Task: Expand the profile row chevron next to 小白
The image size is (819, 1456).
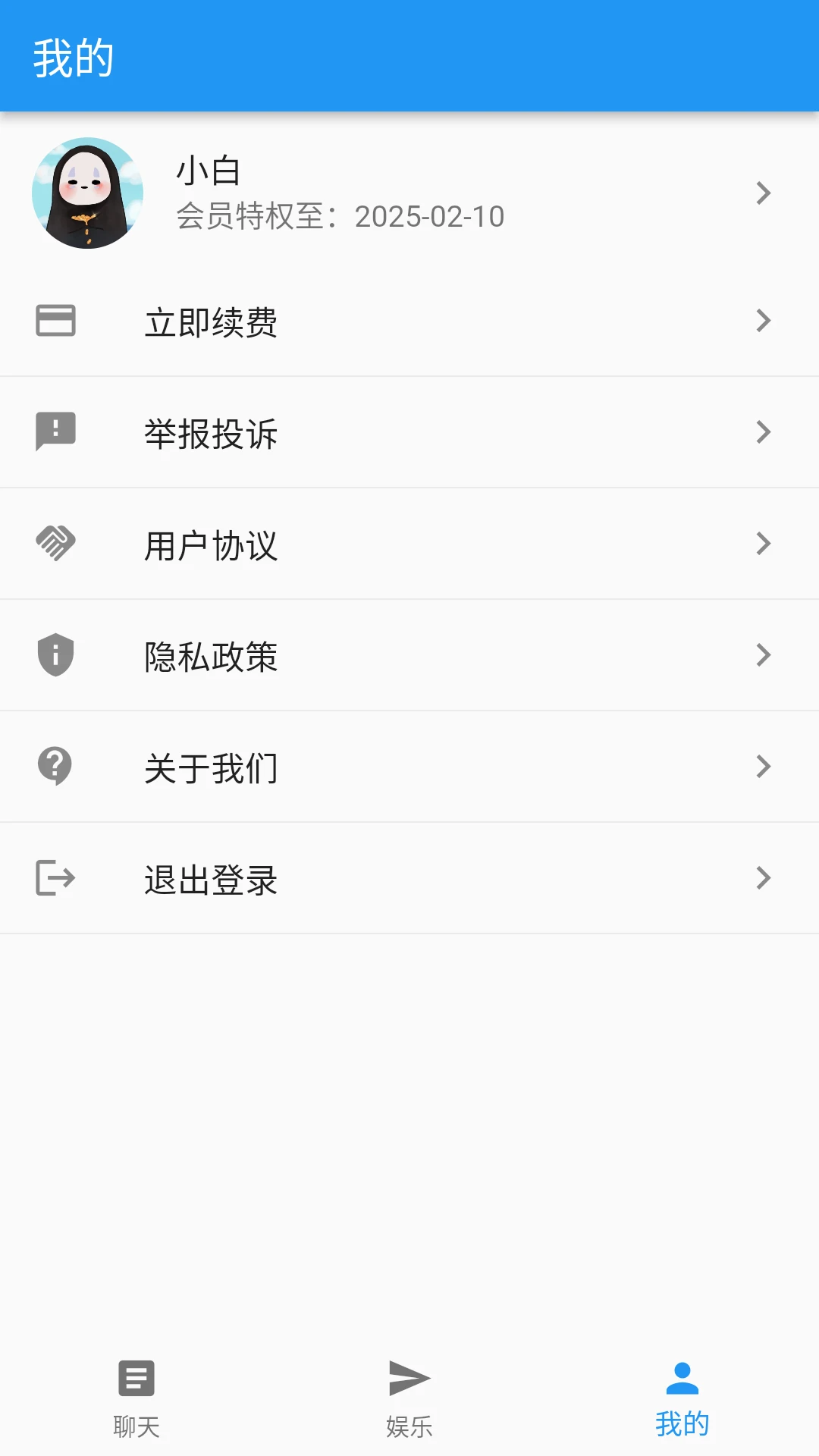Action: coord(764,193)
